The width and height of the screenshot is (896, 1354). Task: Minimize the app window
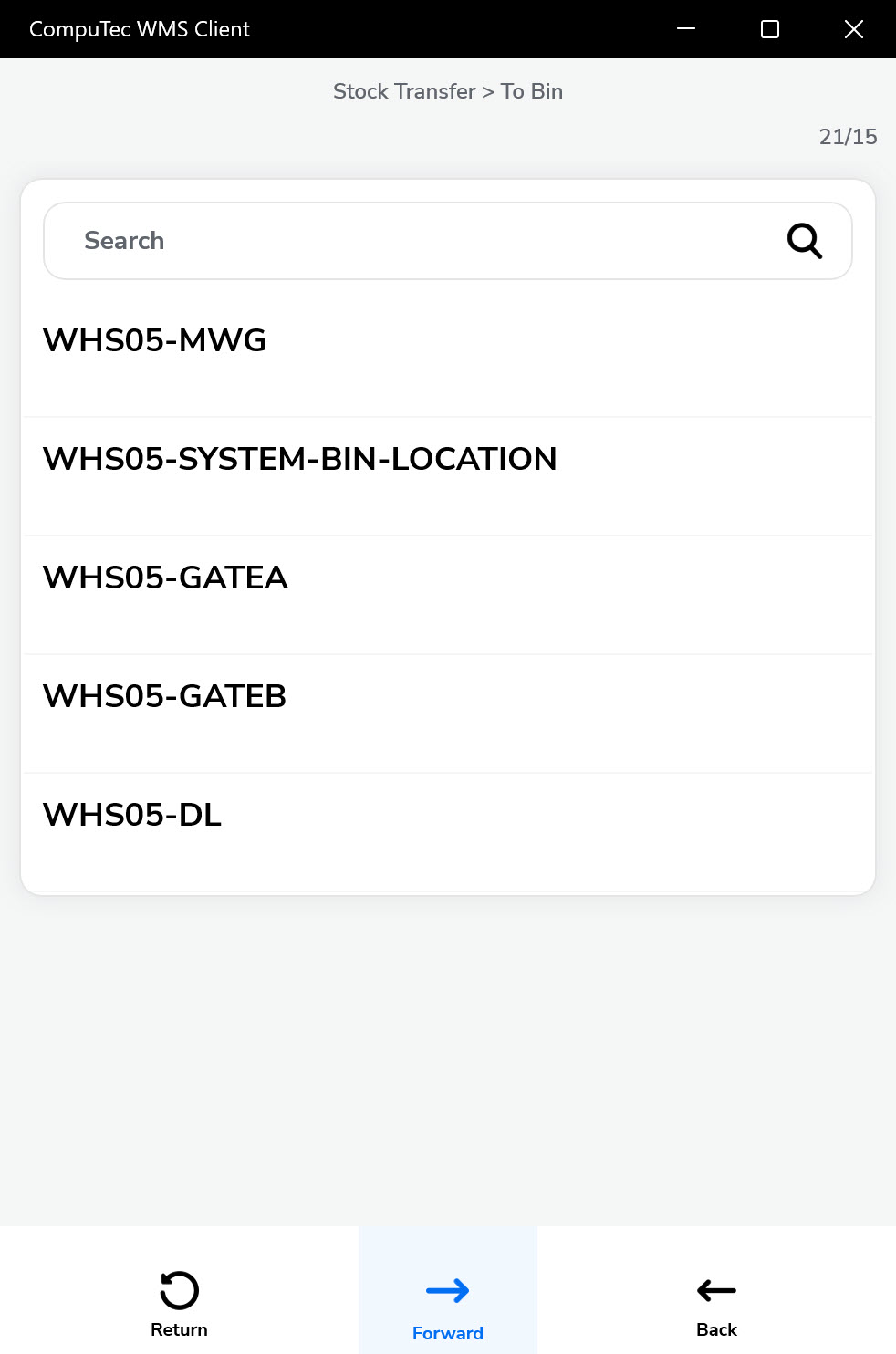point(686,29)
